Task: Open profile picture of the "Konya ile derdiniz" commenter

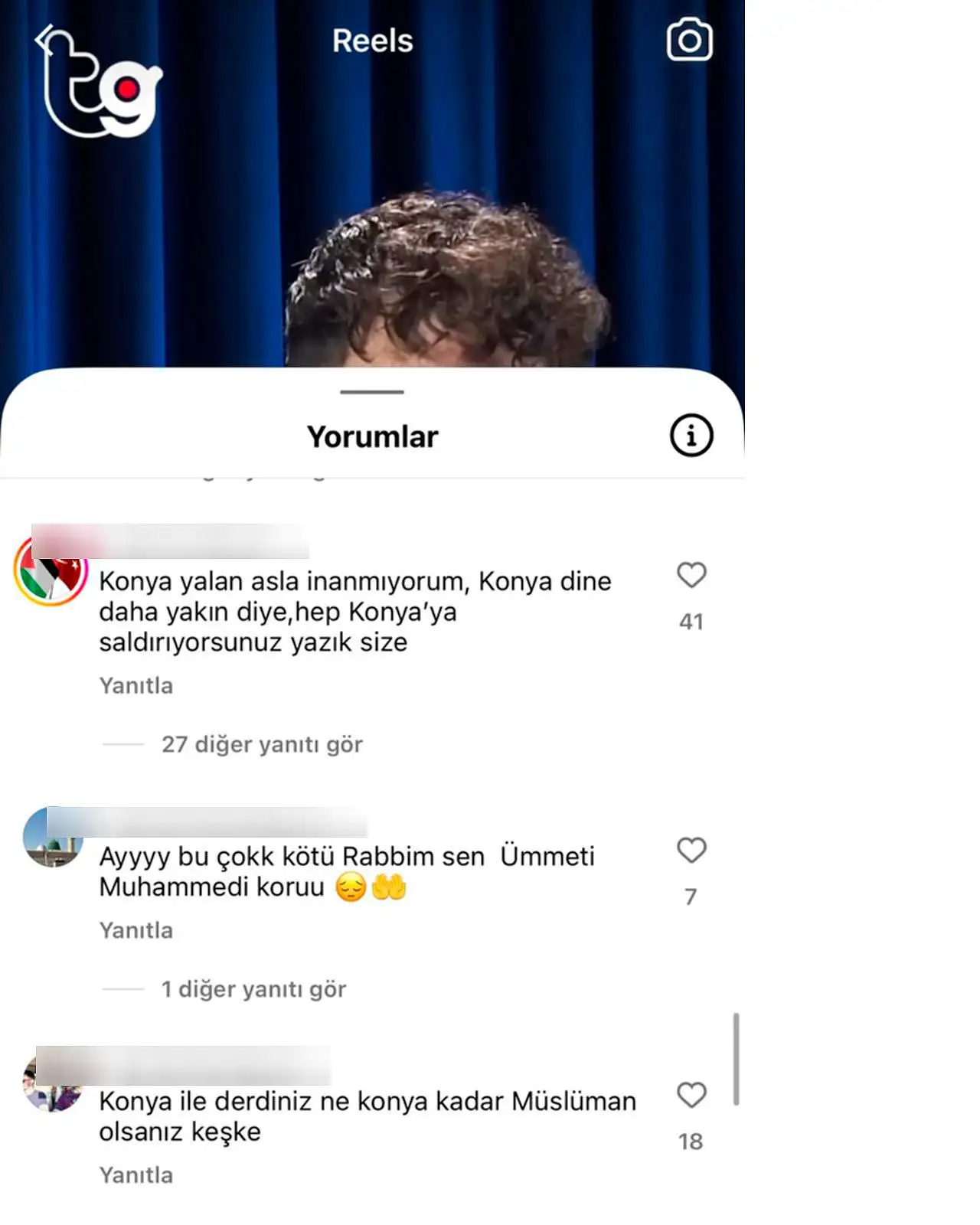Action: tap(52, 1084)
